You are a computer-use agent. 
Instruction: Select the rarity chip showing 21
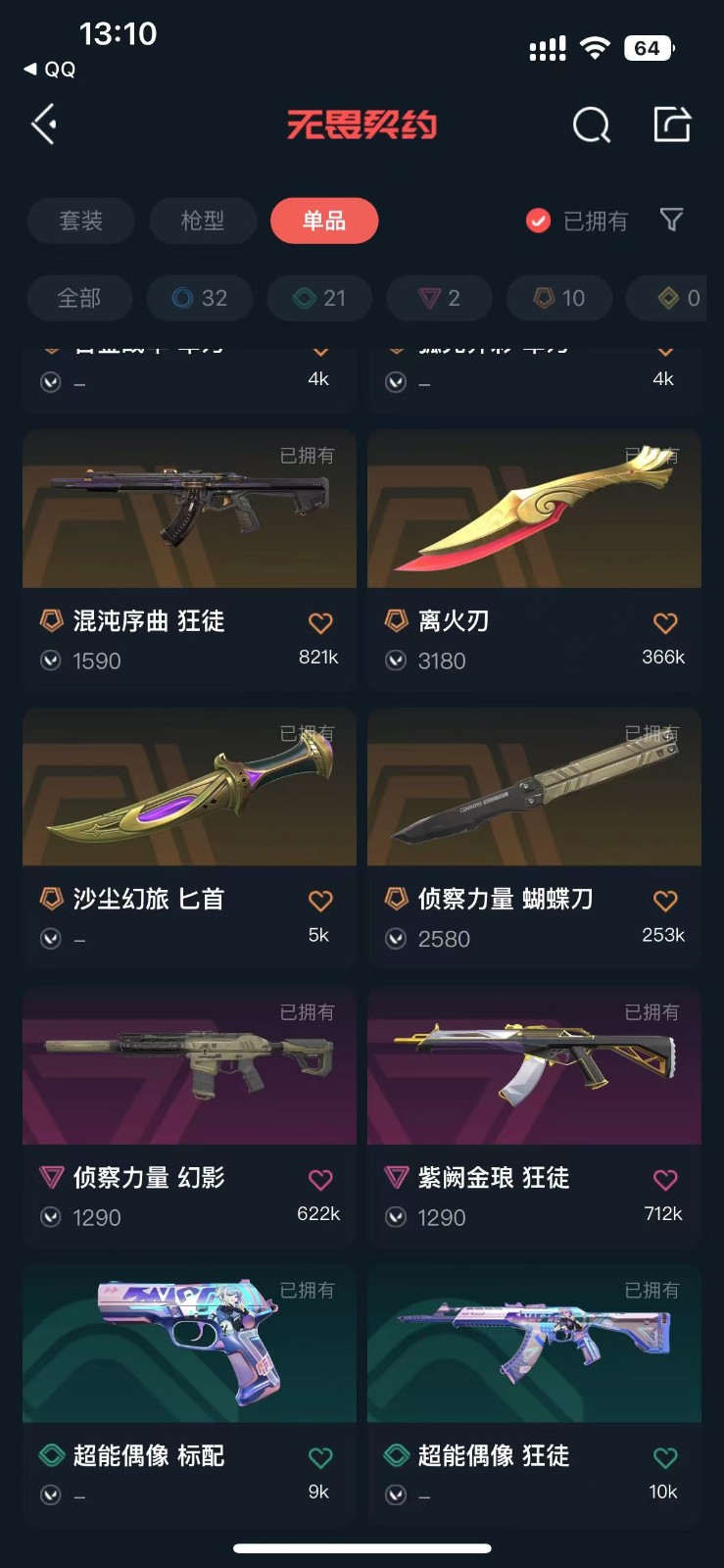(319, 298)
